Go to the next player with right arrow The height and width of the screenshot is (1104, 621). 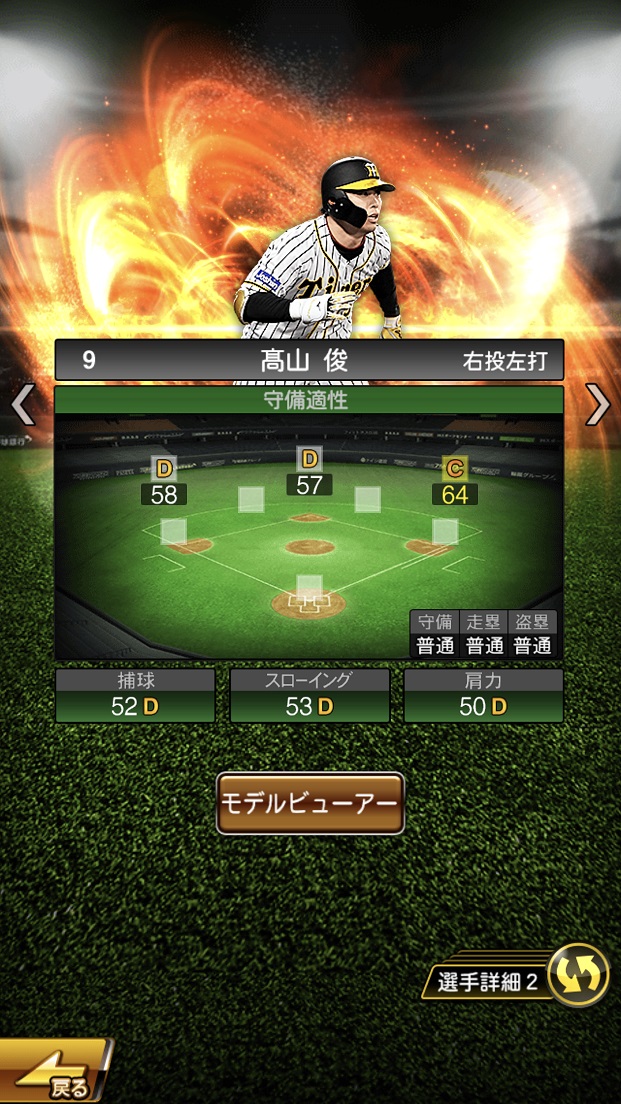[x=597, y=404]
